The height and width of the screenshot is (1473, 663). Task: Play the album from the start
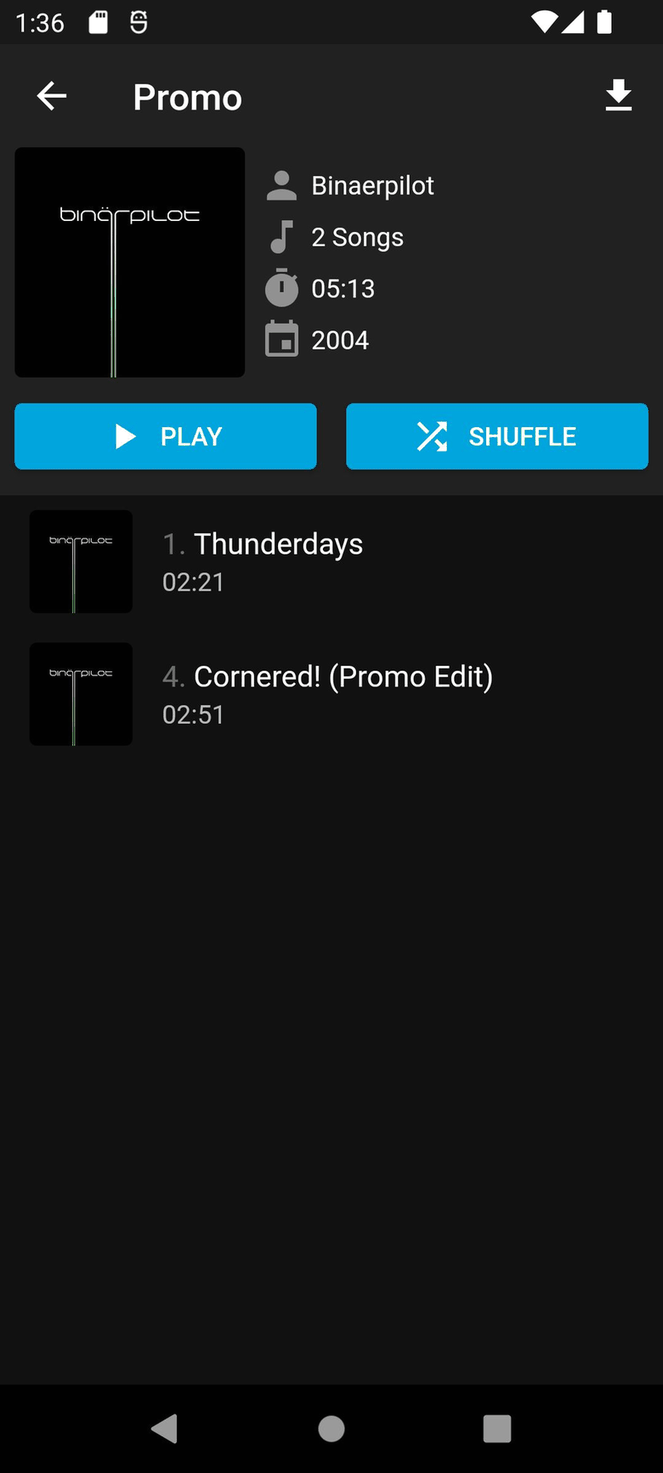click(166, 436)
